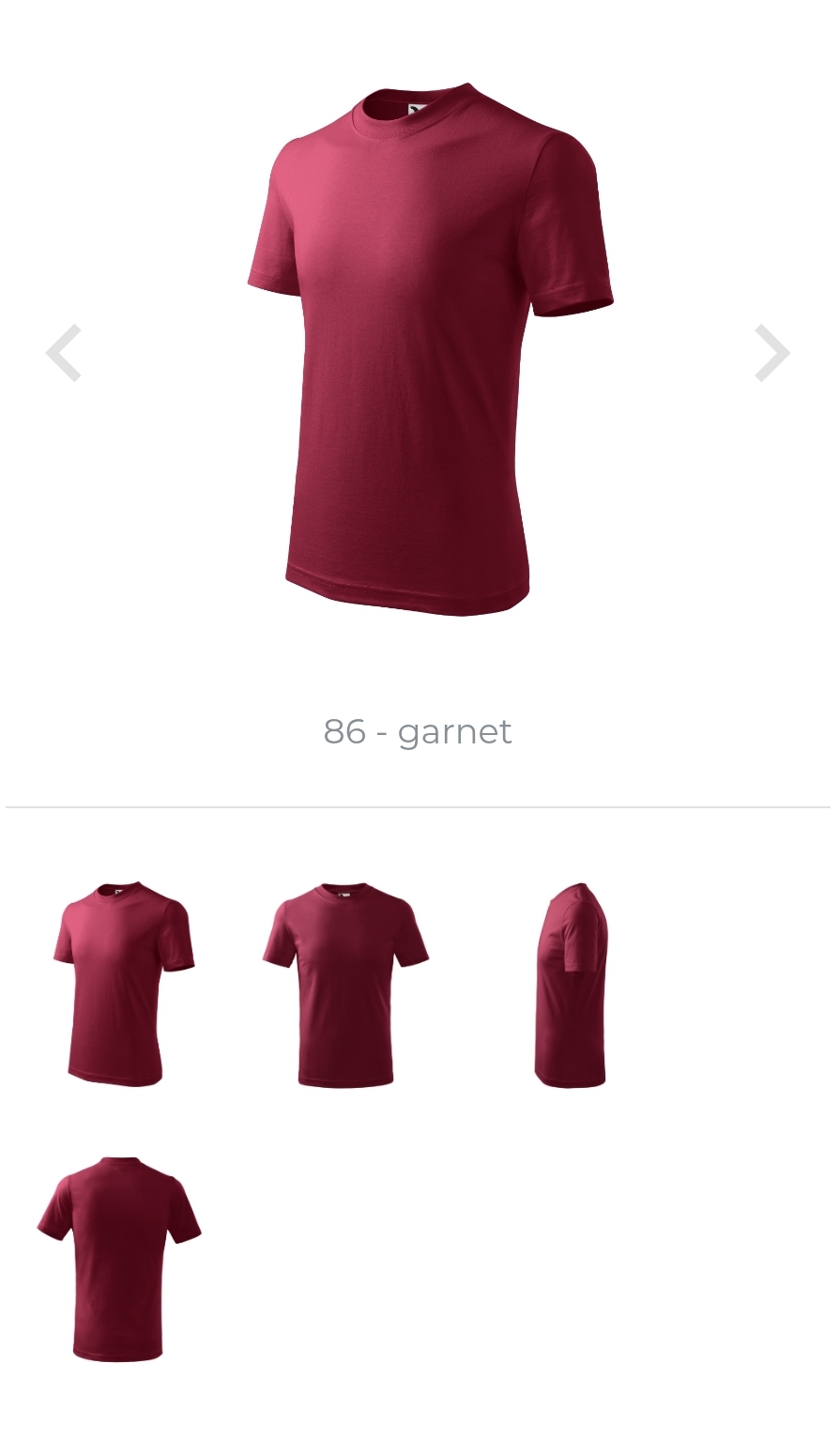This screenshot has width=840, height=1439.
Task: Advance to the next product image
Action: [772, 353]
